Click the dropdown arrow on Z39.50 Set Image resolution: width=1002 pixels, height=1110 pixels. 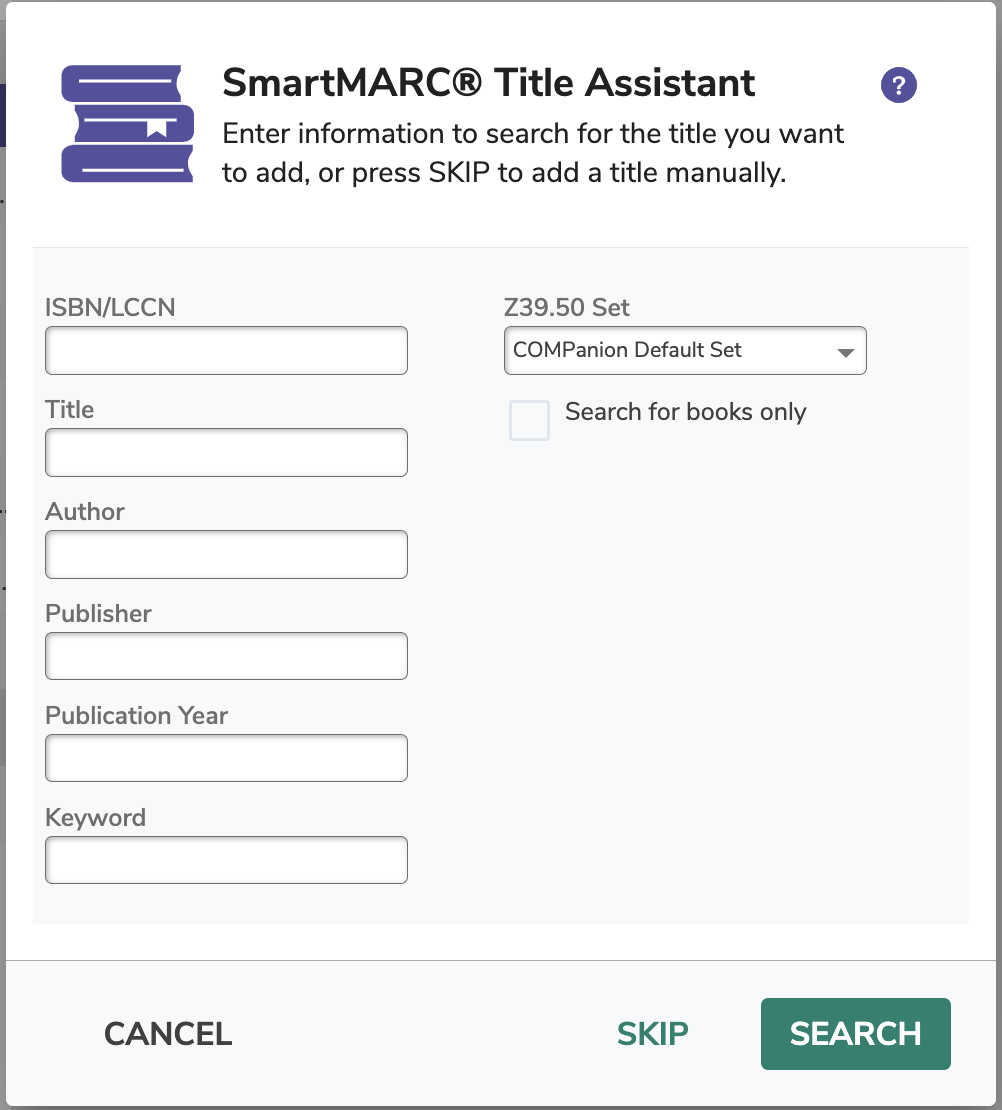pyautogui.click(x=845, y=350)
